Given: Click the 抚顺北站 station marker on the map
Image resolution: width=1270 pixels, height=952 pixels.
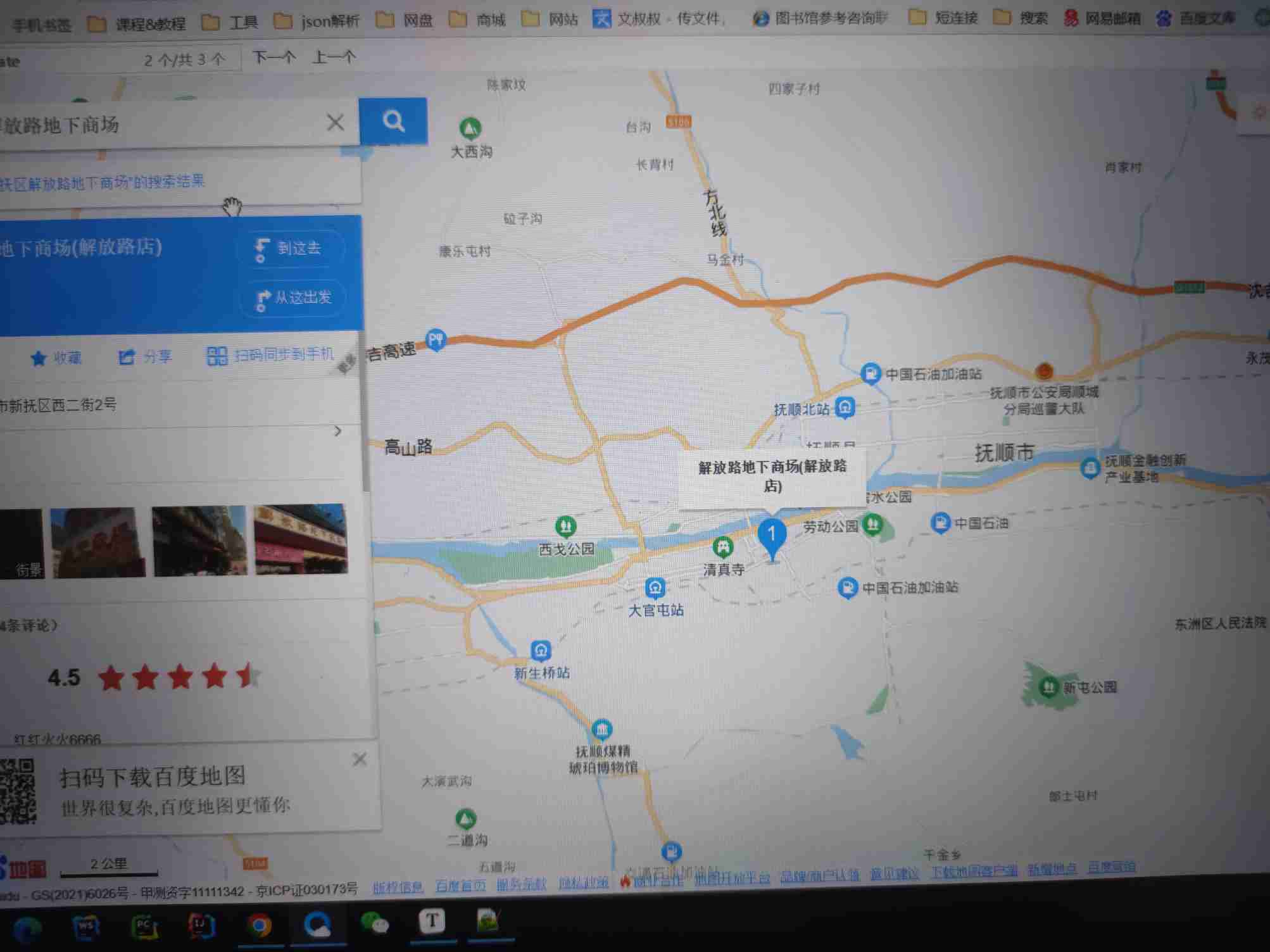Looking at the screenshot, I should click(x=845, y=408).
